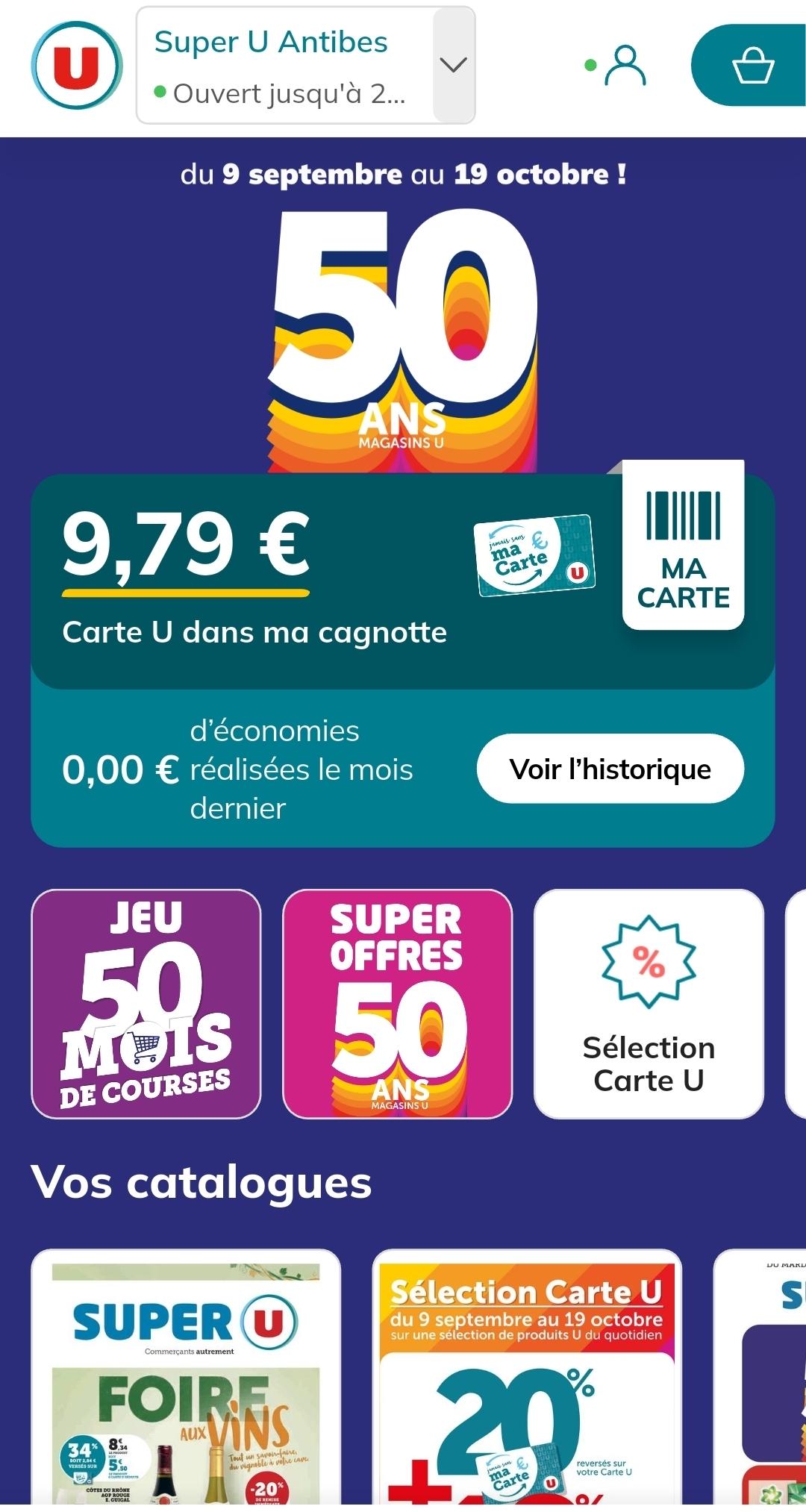Open the Foire aux Vins catalogue

coord(186,1381)
